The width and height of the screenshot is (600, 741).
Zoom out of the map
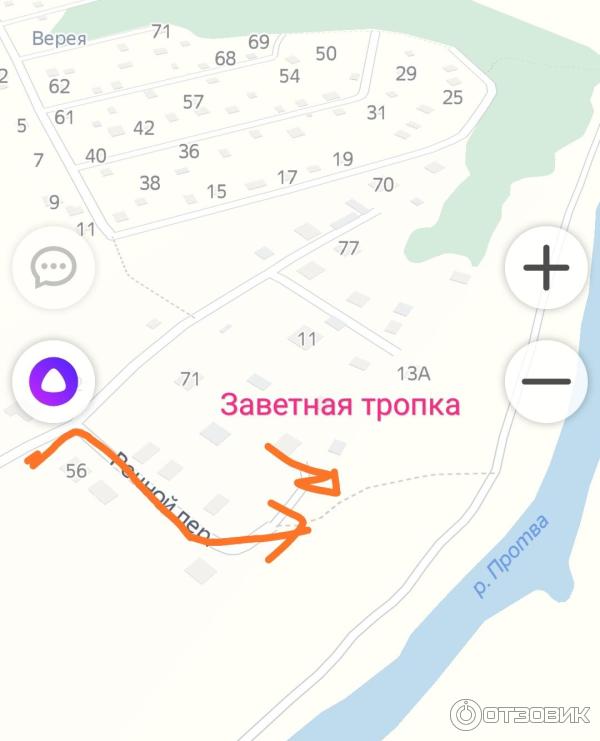point(546,381)
